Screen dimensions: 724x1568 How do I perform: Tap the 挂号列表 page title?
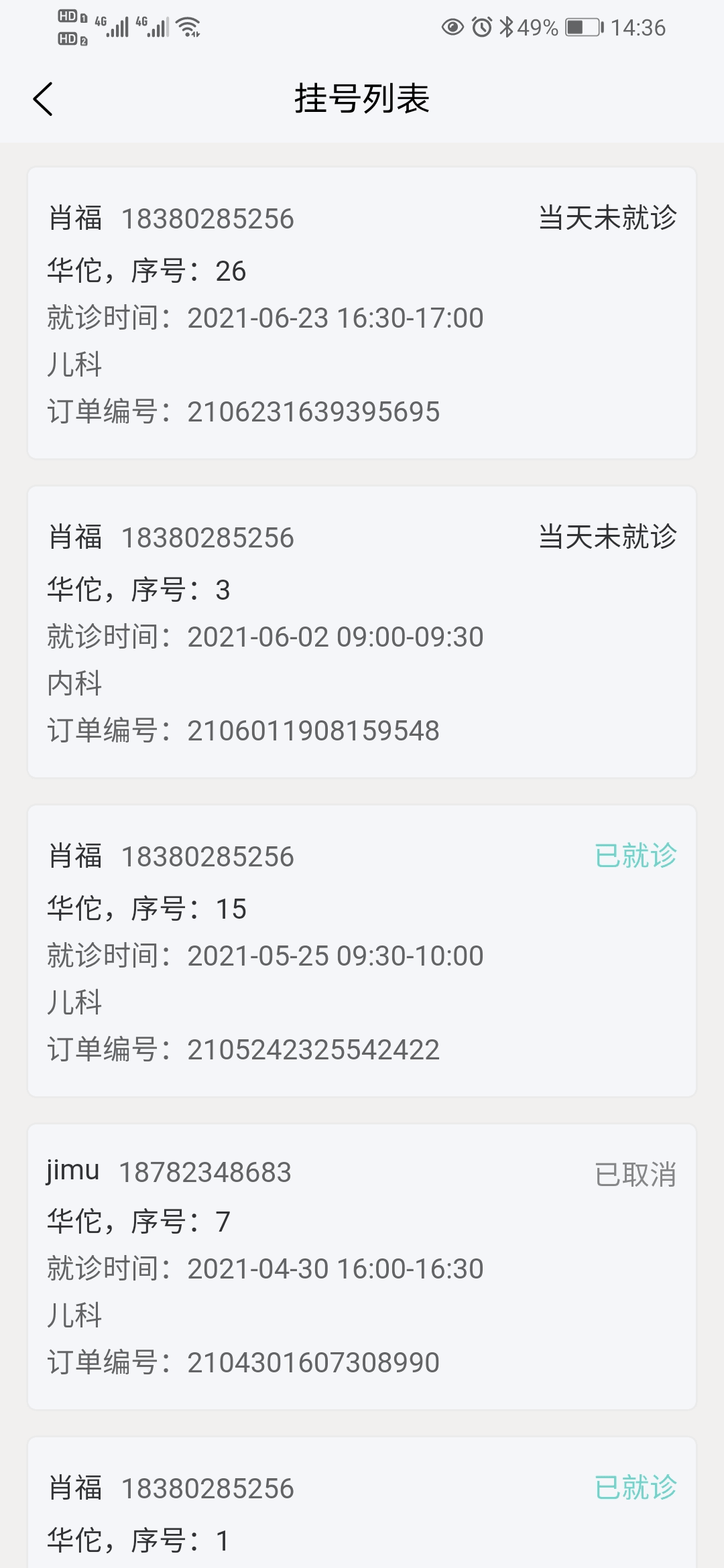(362, 98)
